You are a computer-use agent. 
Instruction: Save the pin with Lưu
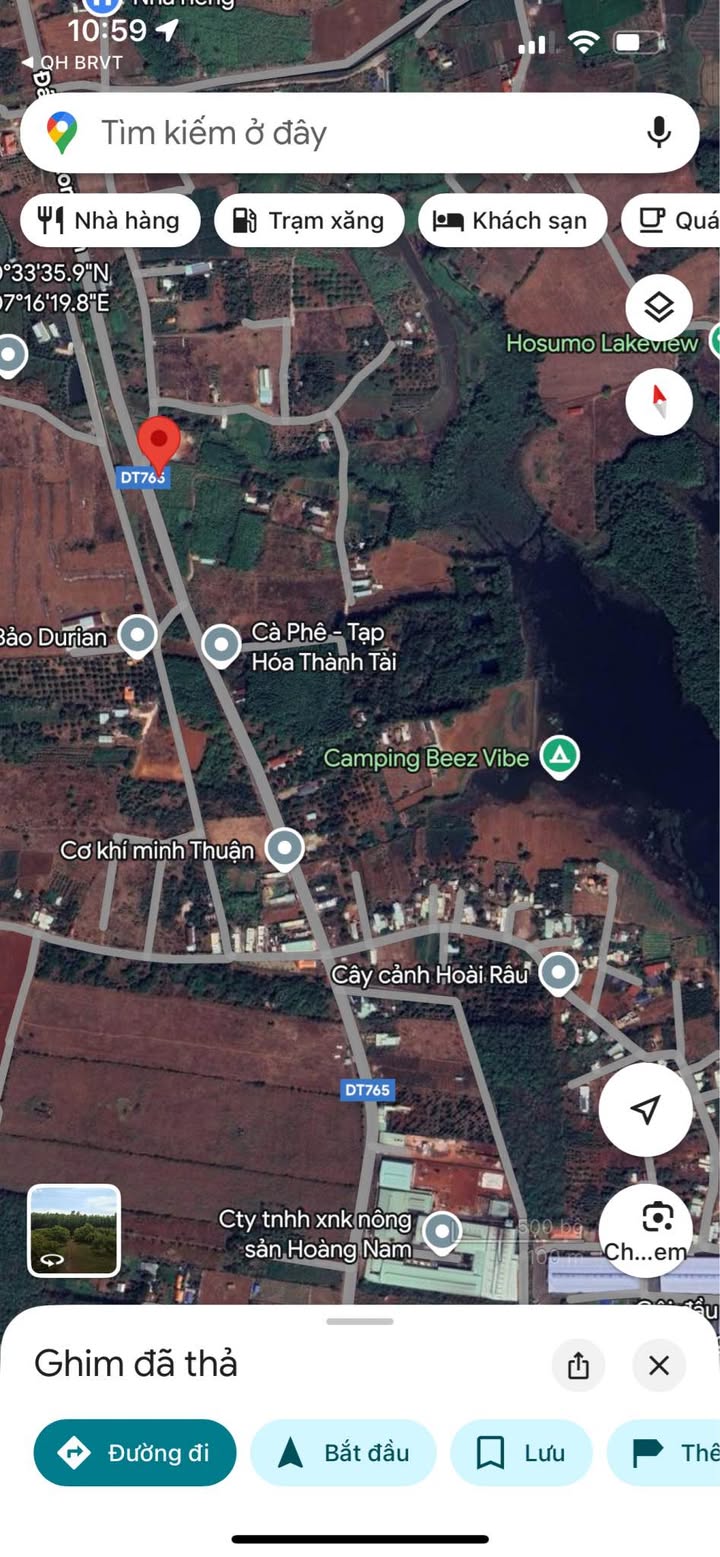pyautogui.click(x=521, y=1453)
